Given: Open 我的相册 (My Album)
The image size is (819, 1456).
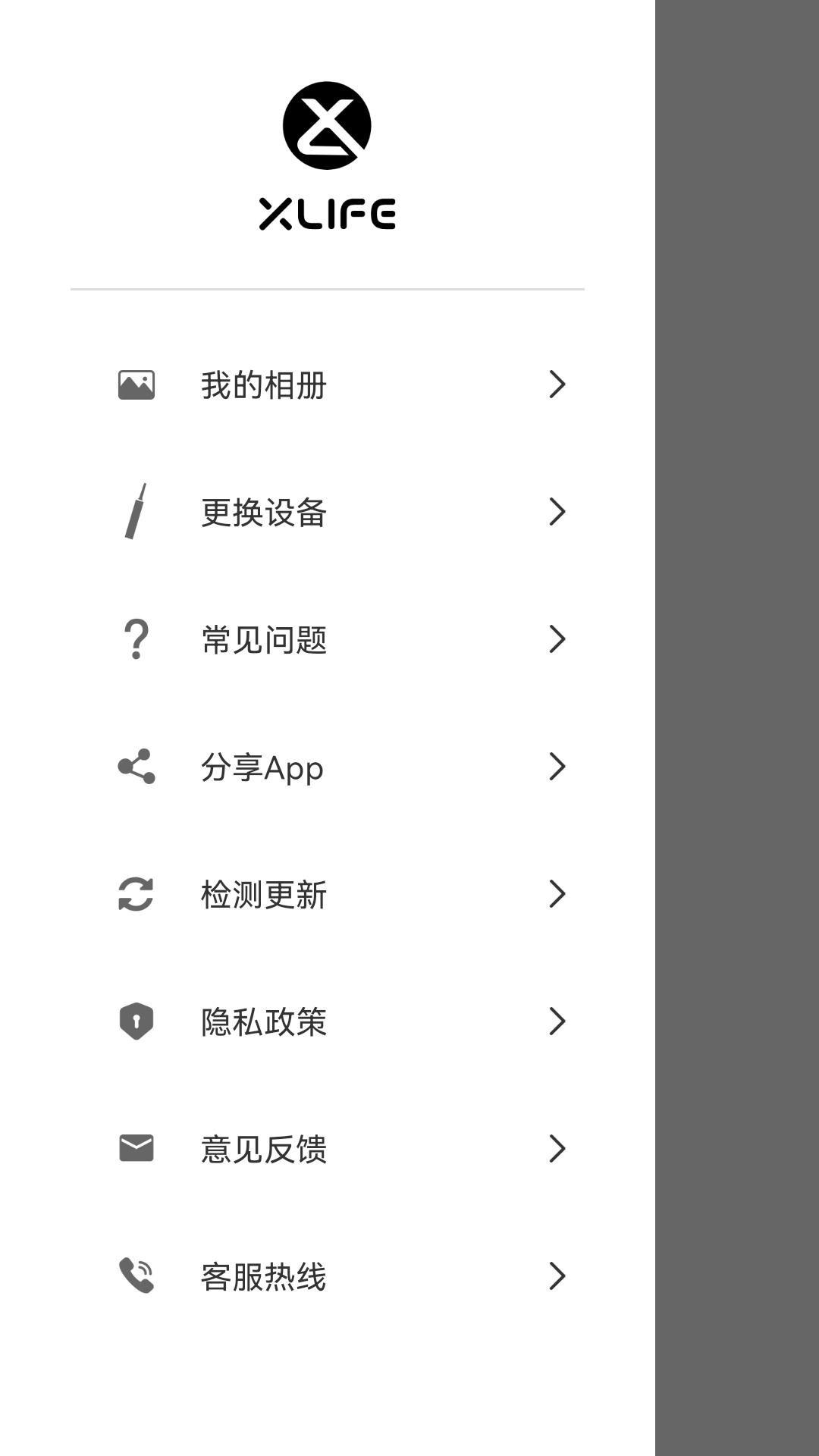Looking at the screenshot, I should [x=264, y=385].
